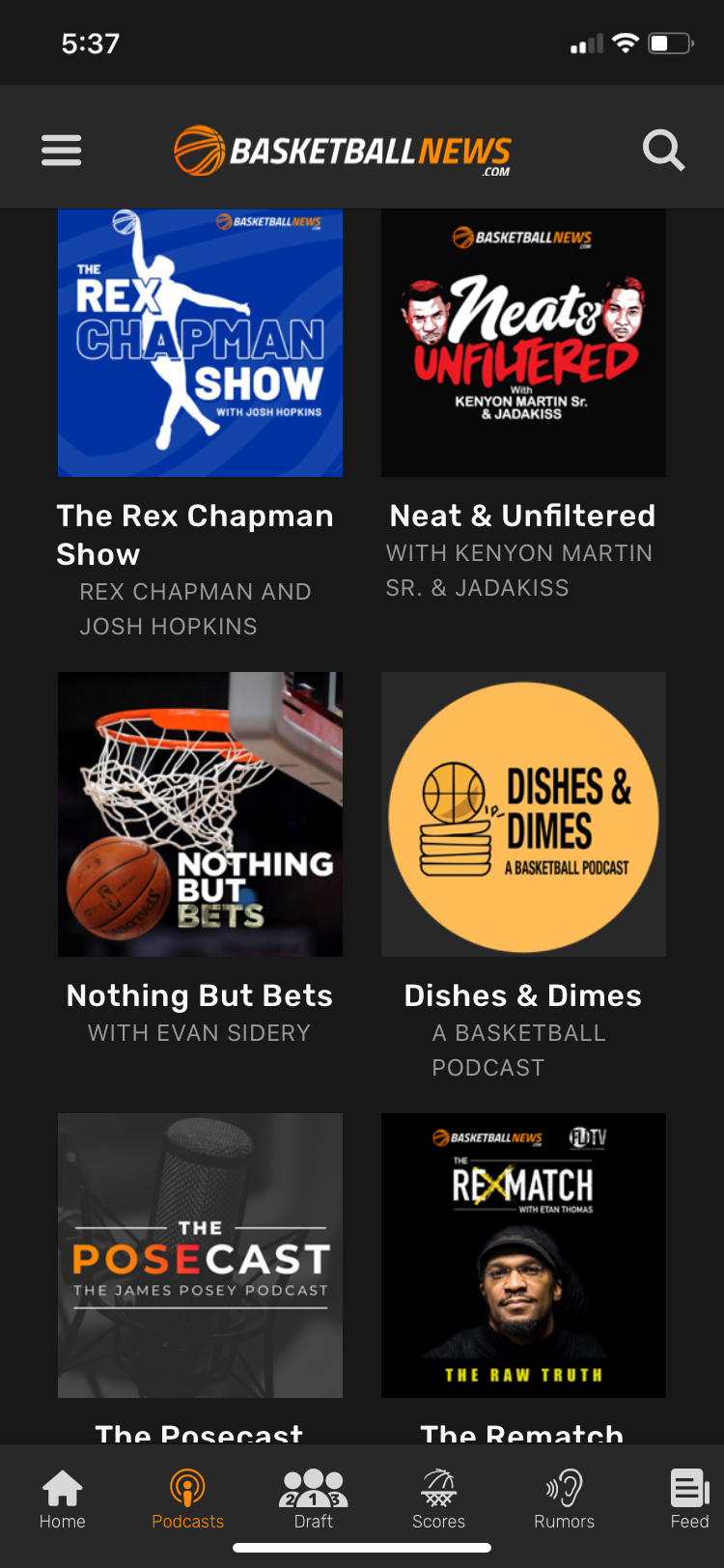Open the Draft section icon
The height and width of the screenshot is (1568, 724).
(x=313, y=1490)
